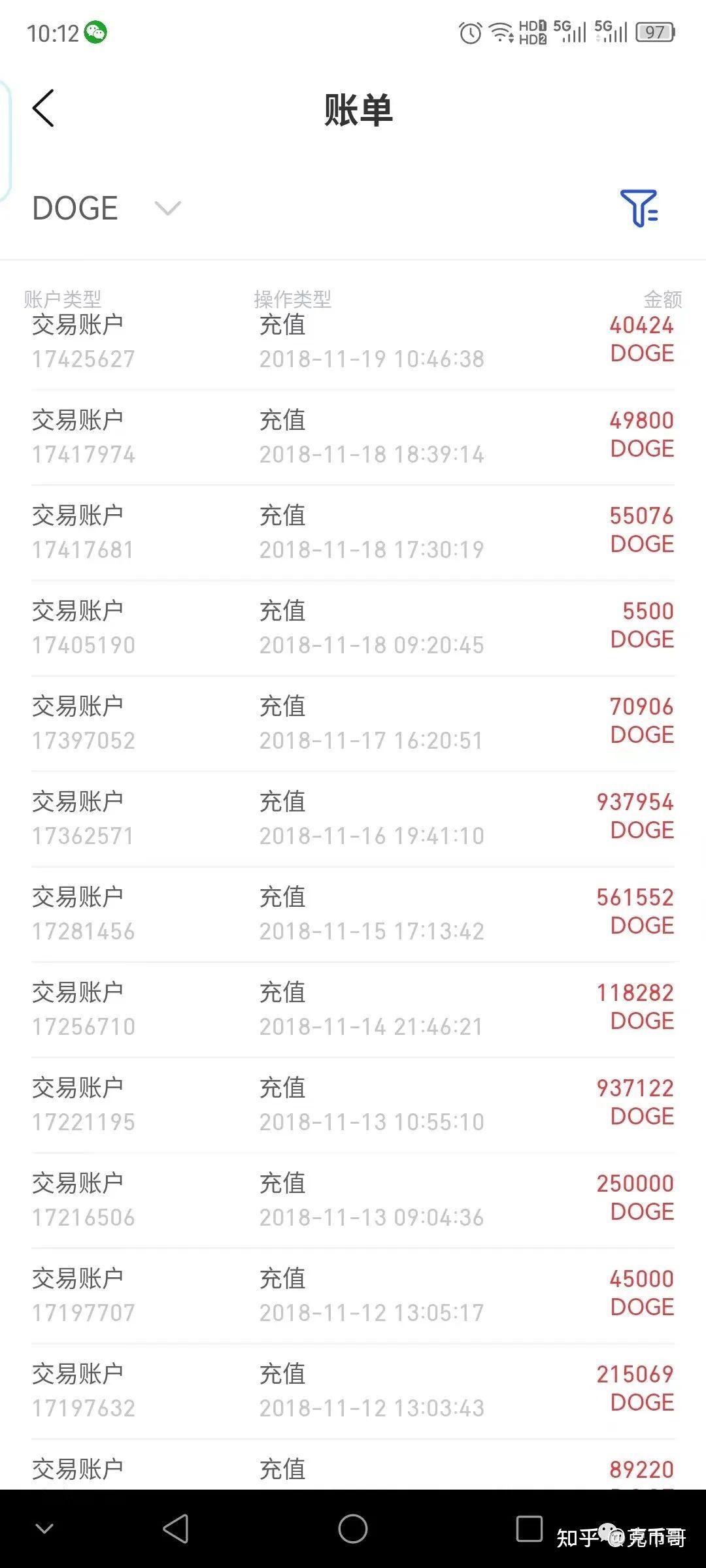Open the DOGE currency dropdown

click(75, 209)
